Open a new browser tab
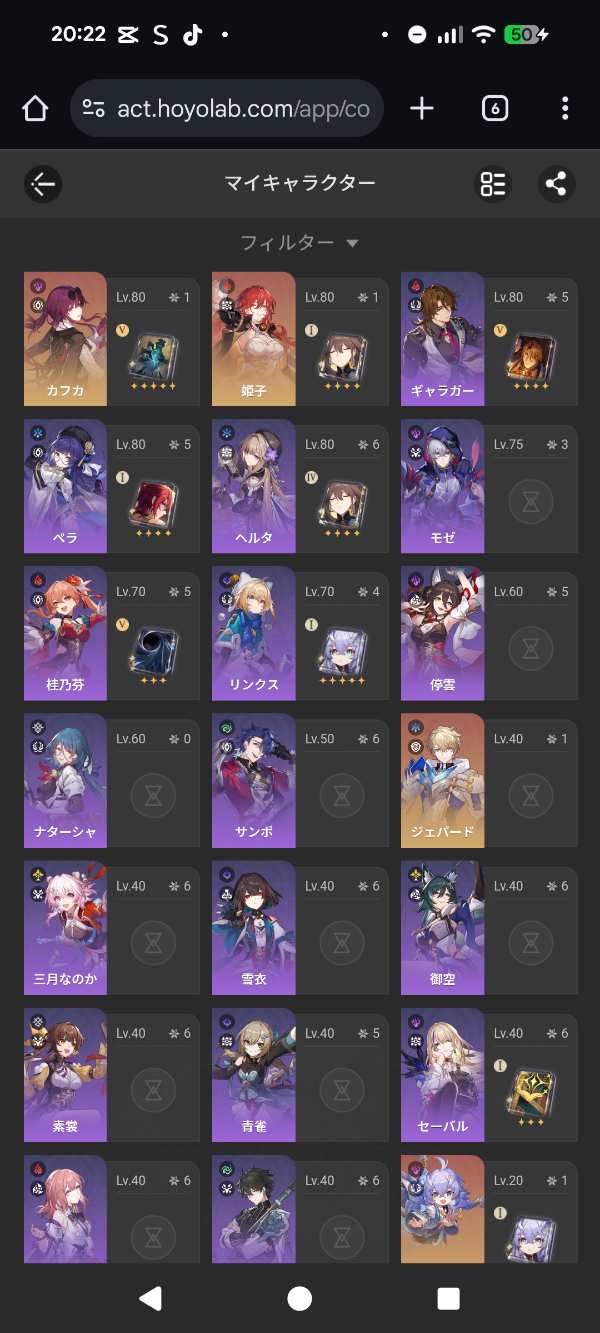Image resolution: width=600 pixels, height=1333 pixels. tap(422, 108)
